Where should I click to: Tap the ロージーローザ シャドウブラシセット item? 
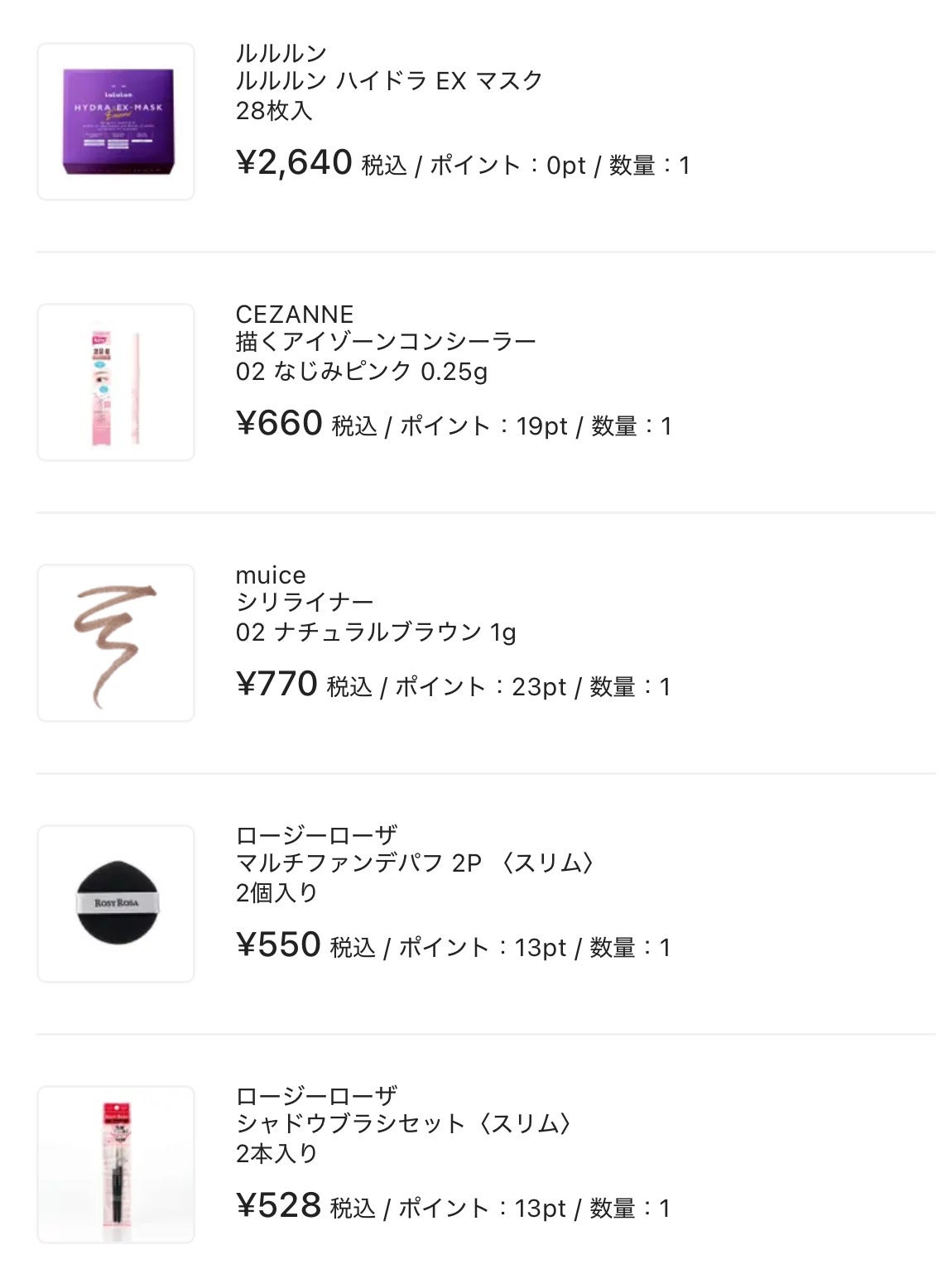[x=403, y=1124]
